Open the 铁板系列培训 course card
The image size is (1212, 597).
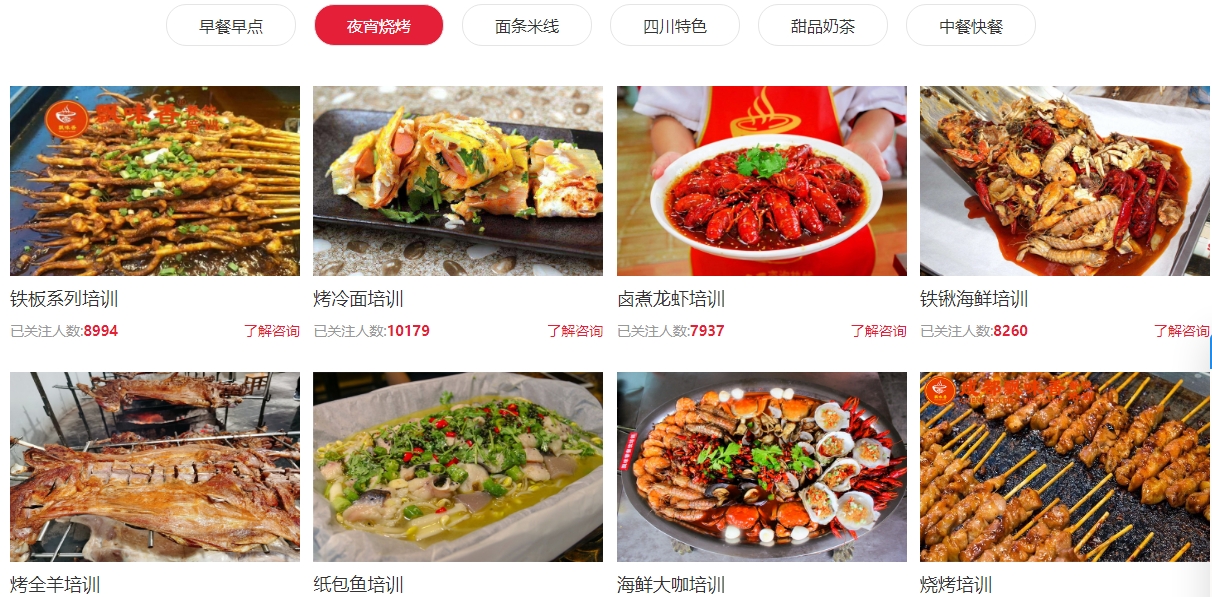coord(155,181)
